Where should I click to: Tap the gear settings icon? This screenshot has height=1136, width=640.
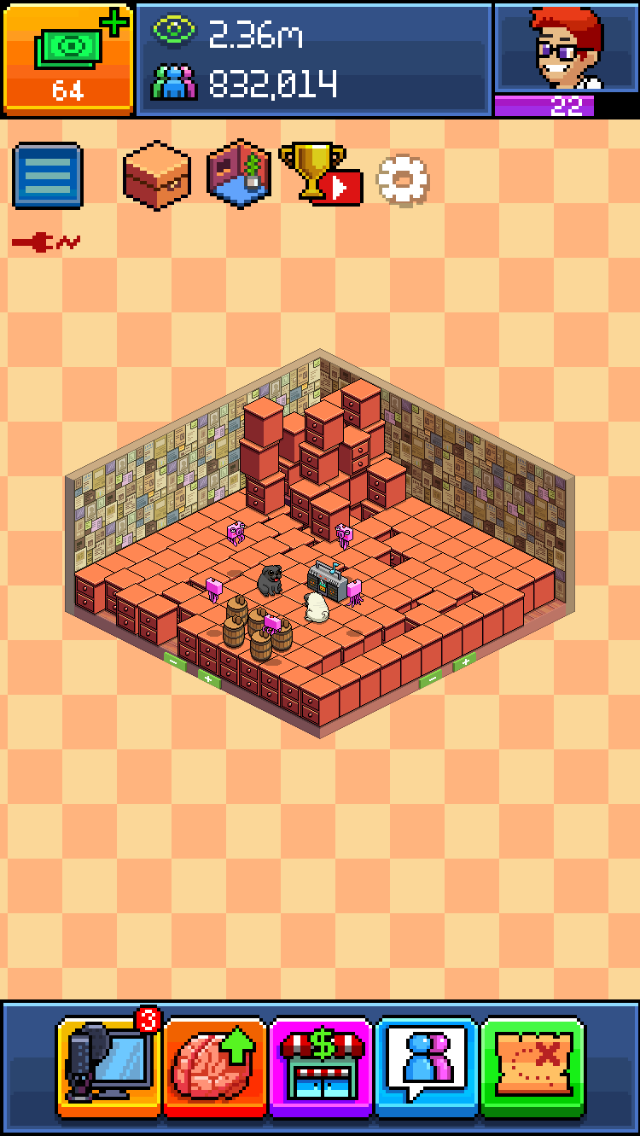click(x=402, y=180)
